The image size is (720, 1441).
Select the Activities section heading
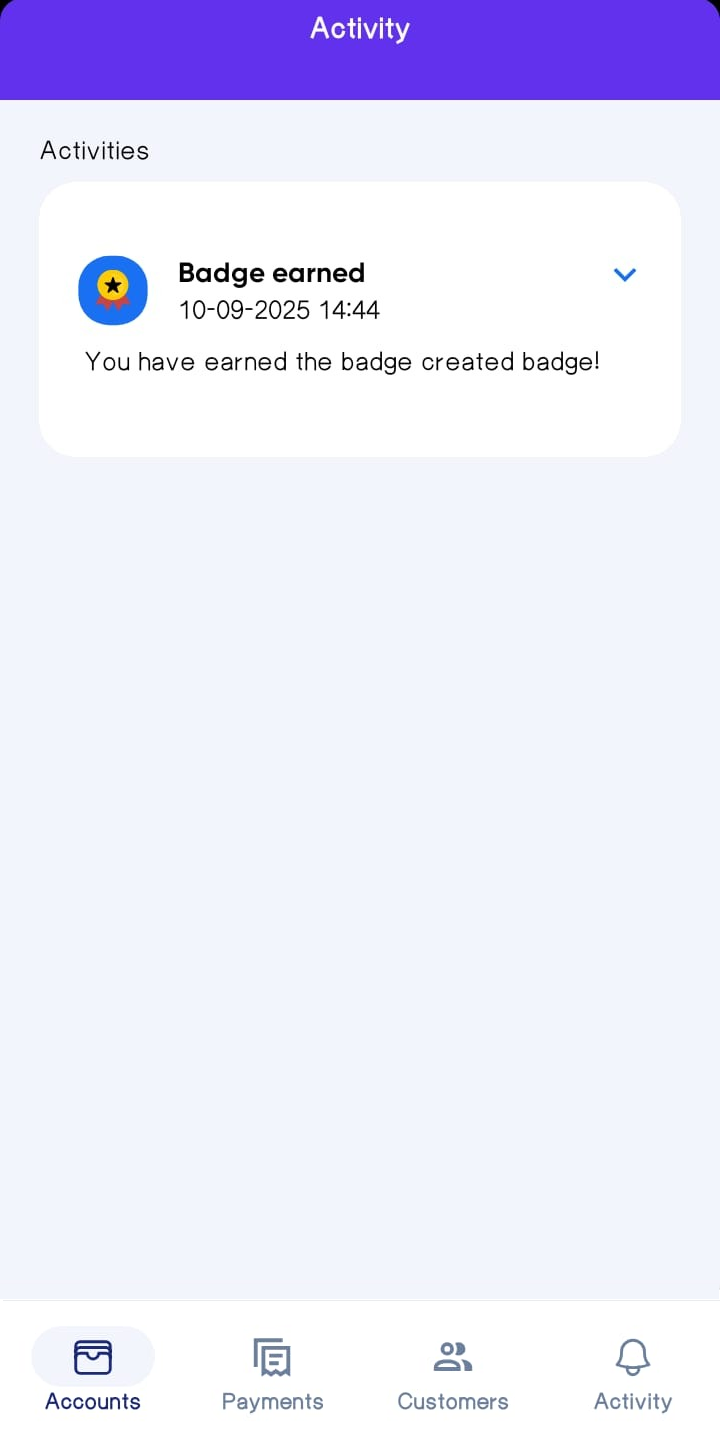click(x=94, y=150)
